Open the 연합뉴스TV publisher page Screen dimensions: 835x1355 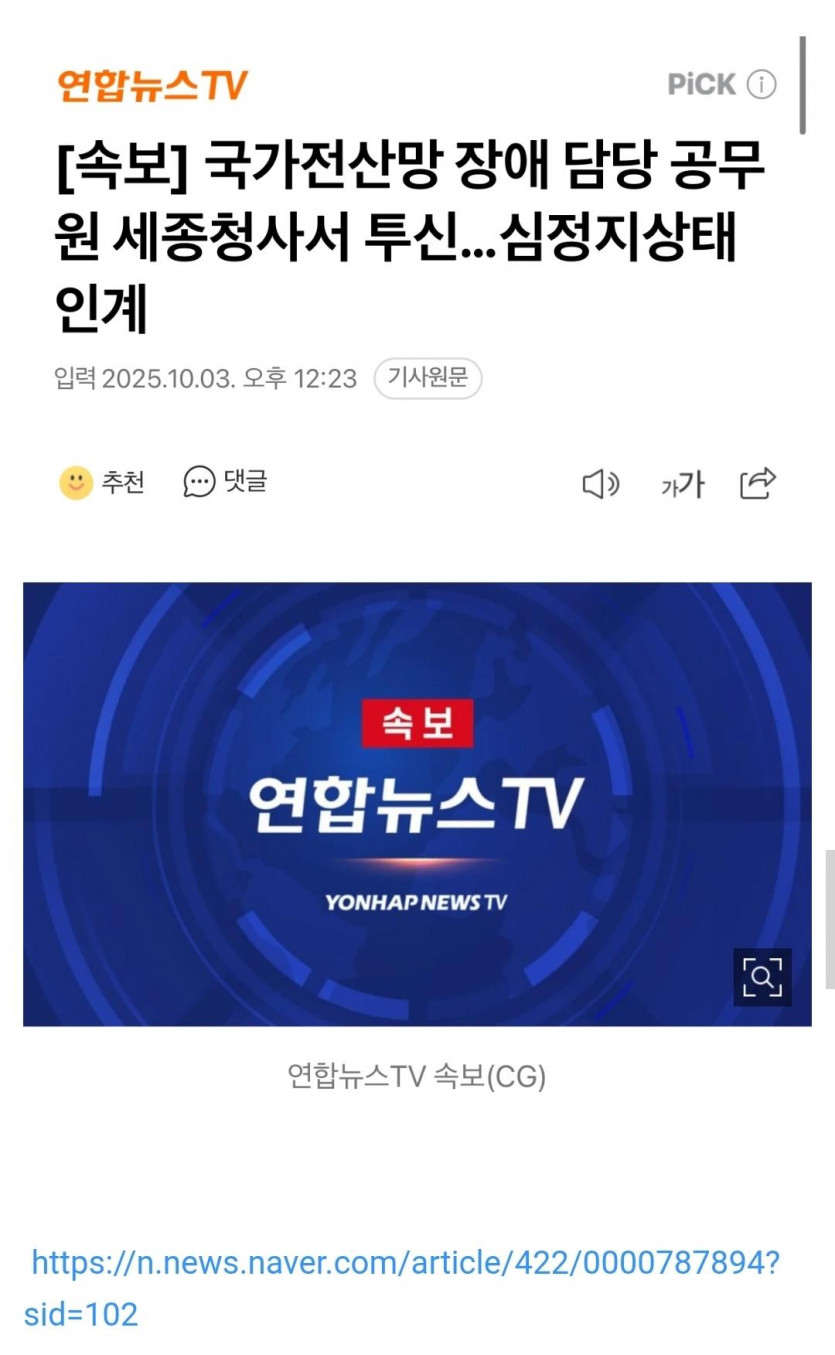(151, 86)
